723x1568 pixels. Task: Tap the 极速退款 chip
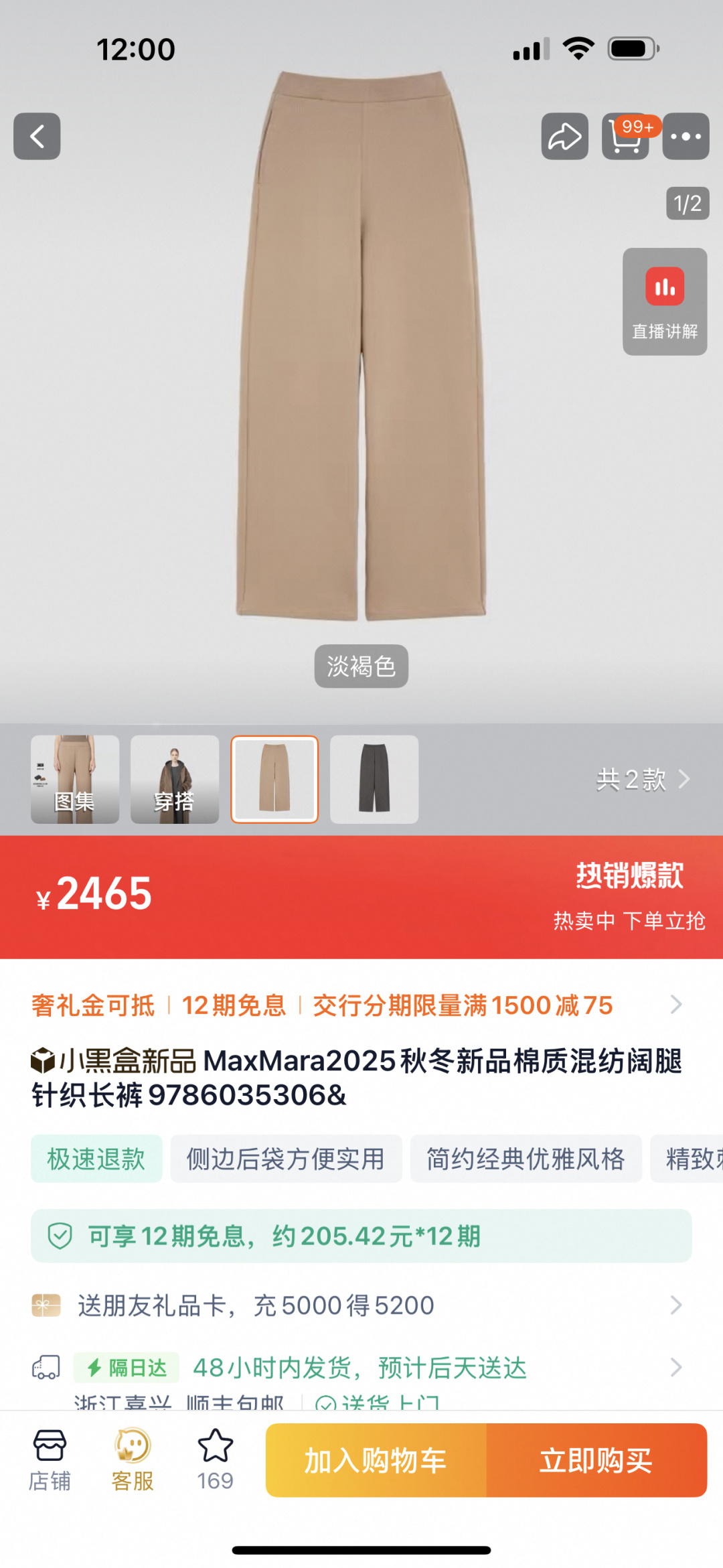pyautogui.click(x=96, y=1159)
